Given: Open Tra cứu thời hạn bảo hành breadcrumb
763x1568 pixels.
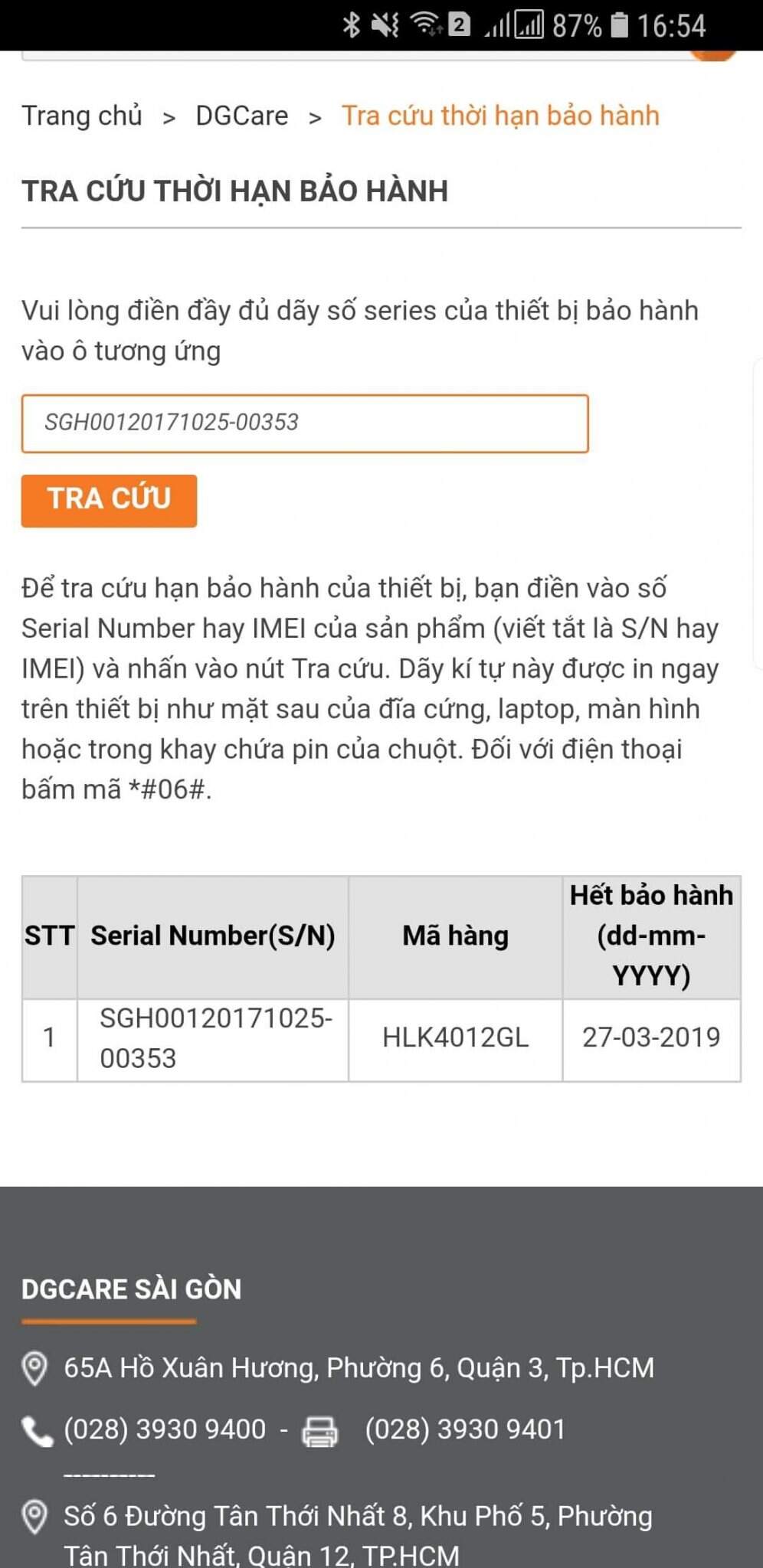Looking at the screenshot, I should [x=500, y=116].
